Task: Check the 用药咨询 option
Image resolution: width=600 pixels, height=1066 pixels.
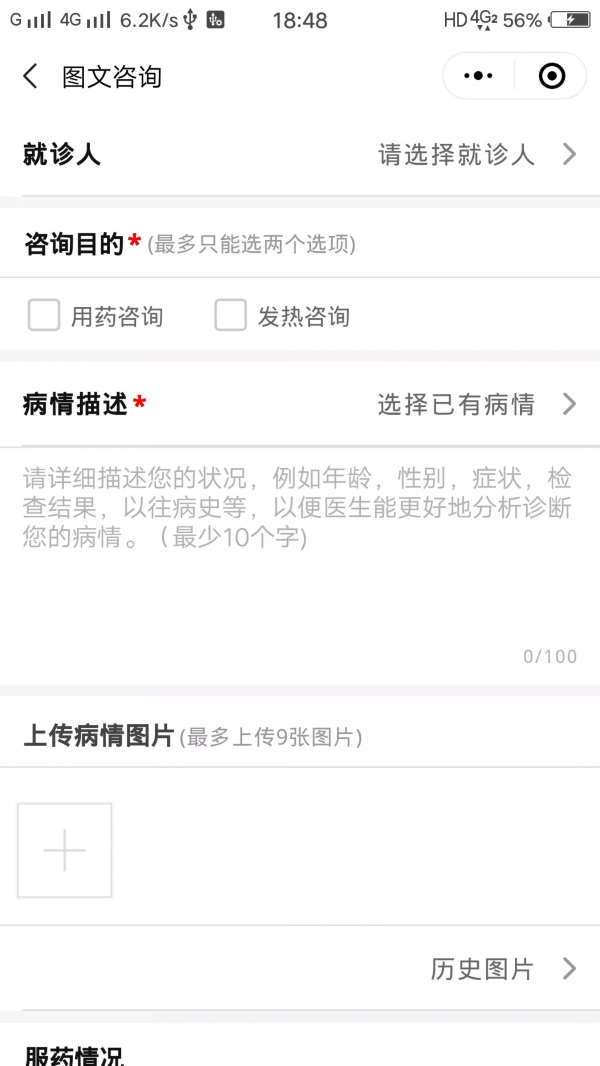Action: point(44,316)
